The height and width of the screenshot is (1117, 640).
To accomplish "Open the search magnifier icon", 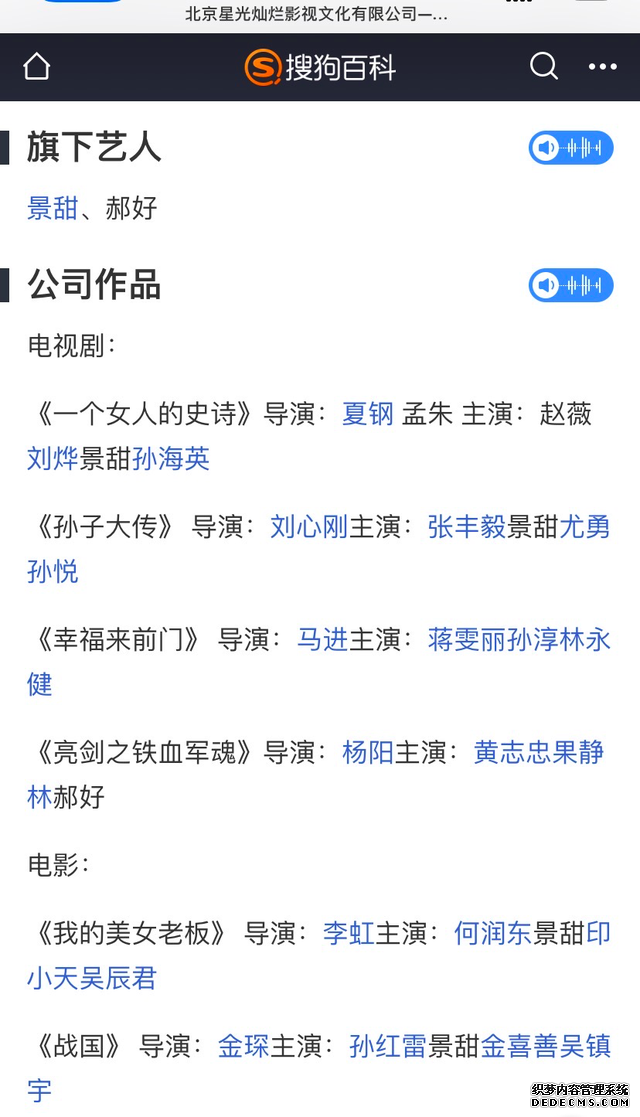I will 544,66.
